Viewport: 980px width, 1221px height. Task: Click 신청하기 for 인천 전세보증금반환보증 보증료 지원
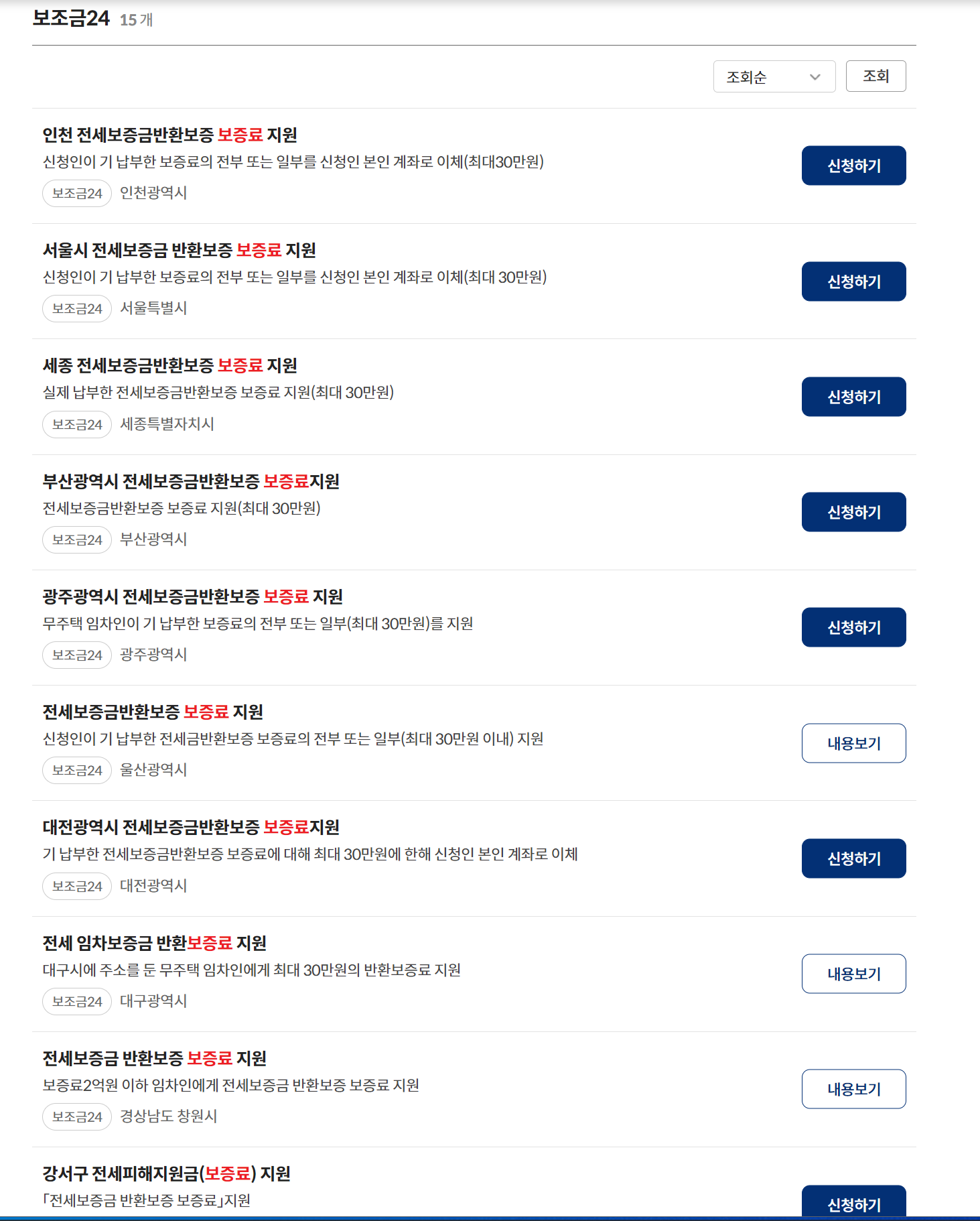click(853, 166)
